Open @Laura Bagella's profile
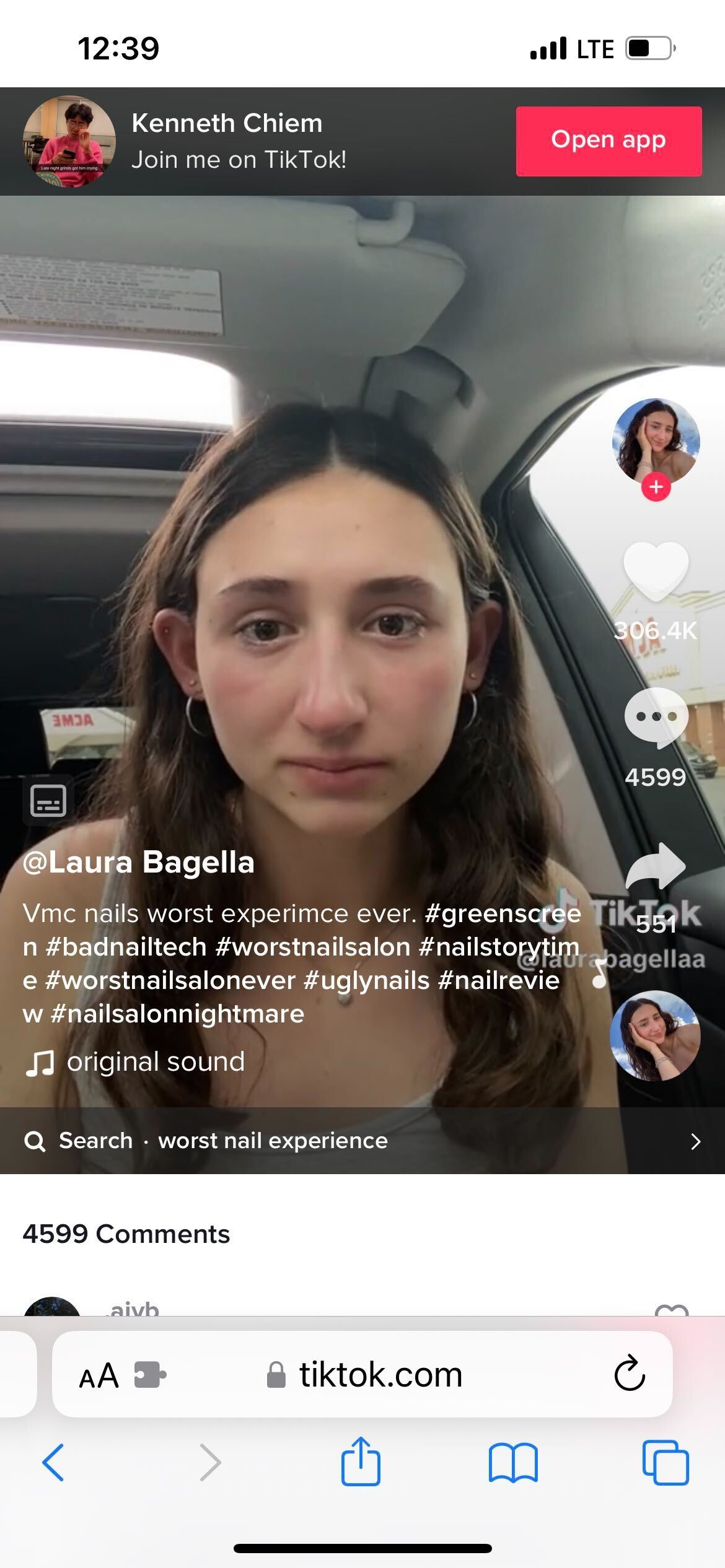This screenshot has width=725, height=1568. point(139,862)
